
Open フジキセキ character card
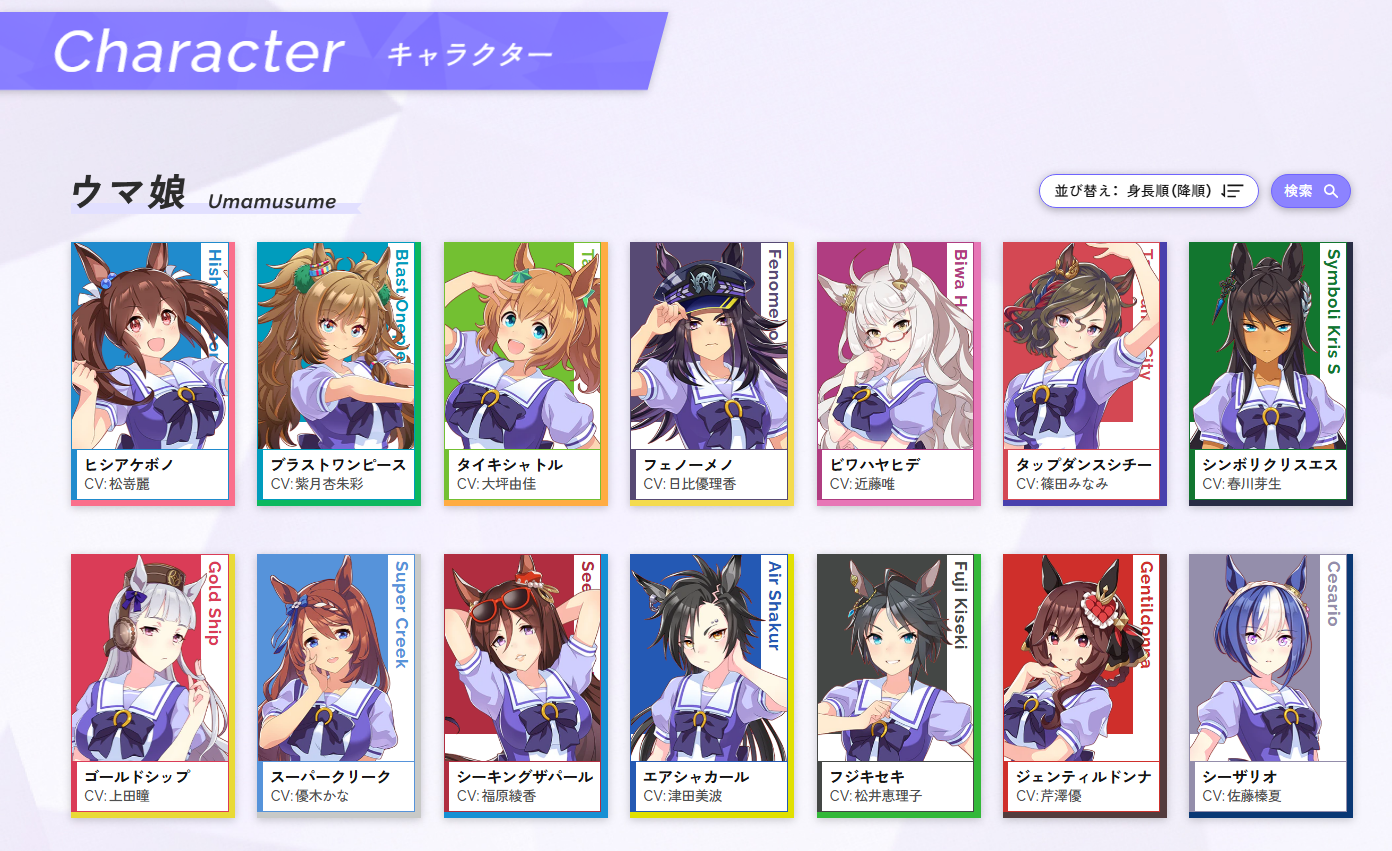coord(898,684)
